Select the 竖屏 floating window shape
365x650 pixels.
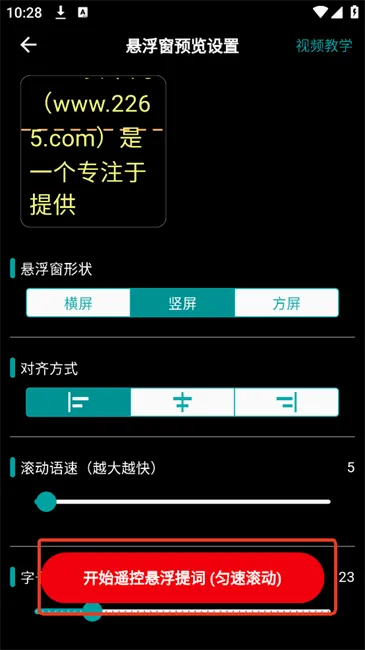tap(182, 303)
